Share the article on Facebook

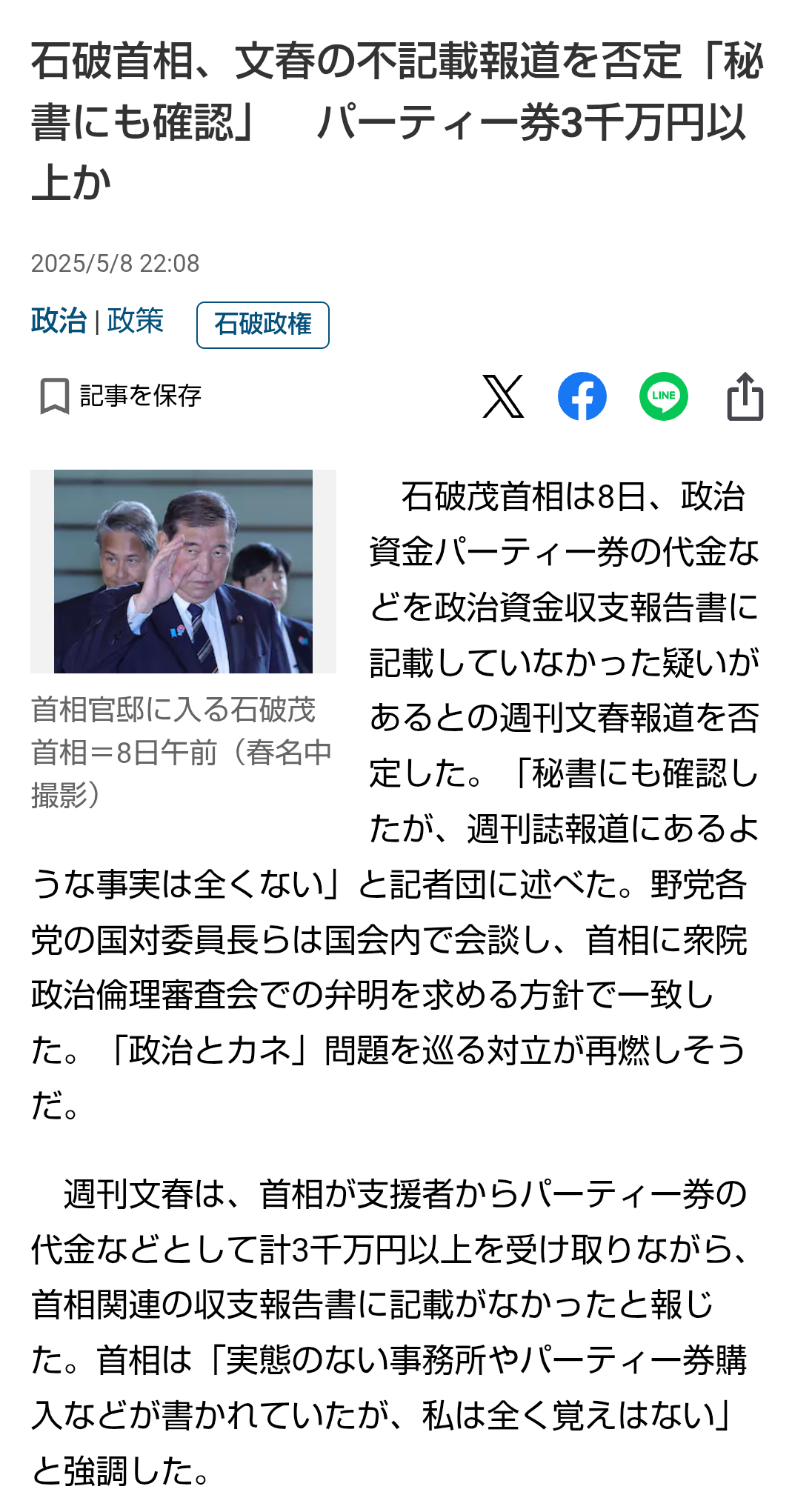click(x=582, y=396)
